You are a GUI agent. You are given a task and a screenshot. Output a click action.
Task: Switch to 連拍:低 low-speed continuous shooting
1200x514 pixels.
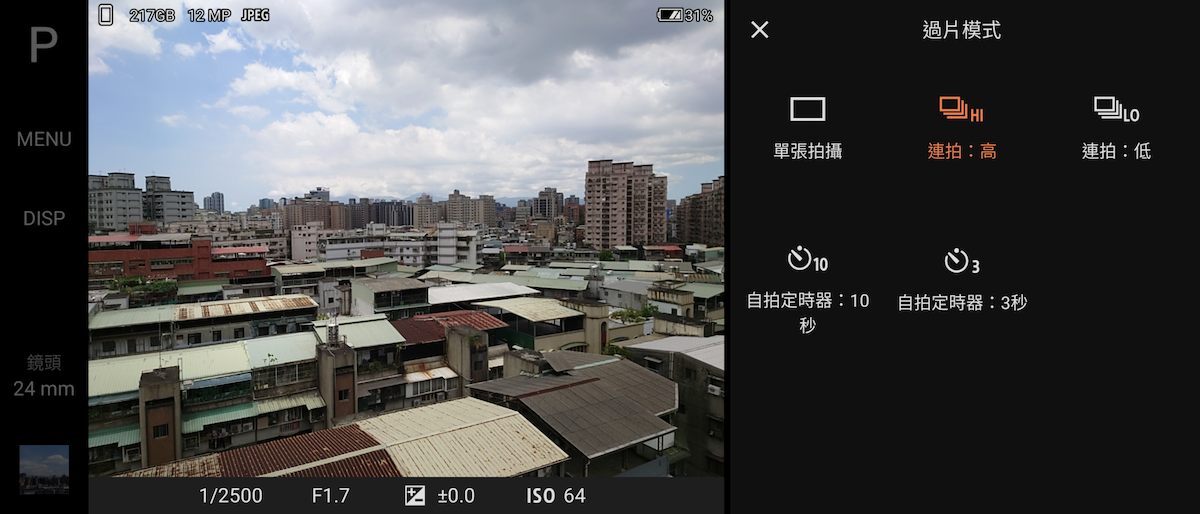pyautogui.click(x=1116, y=128)
